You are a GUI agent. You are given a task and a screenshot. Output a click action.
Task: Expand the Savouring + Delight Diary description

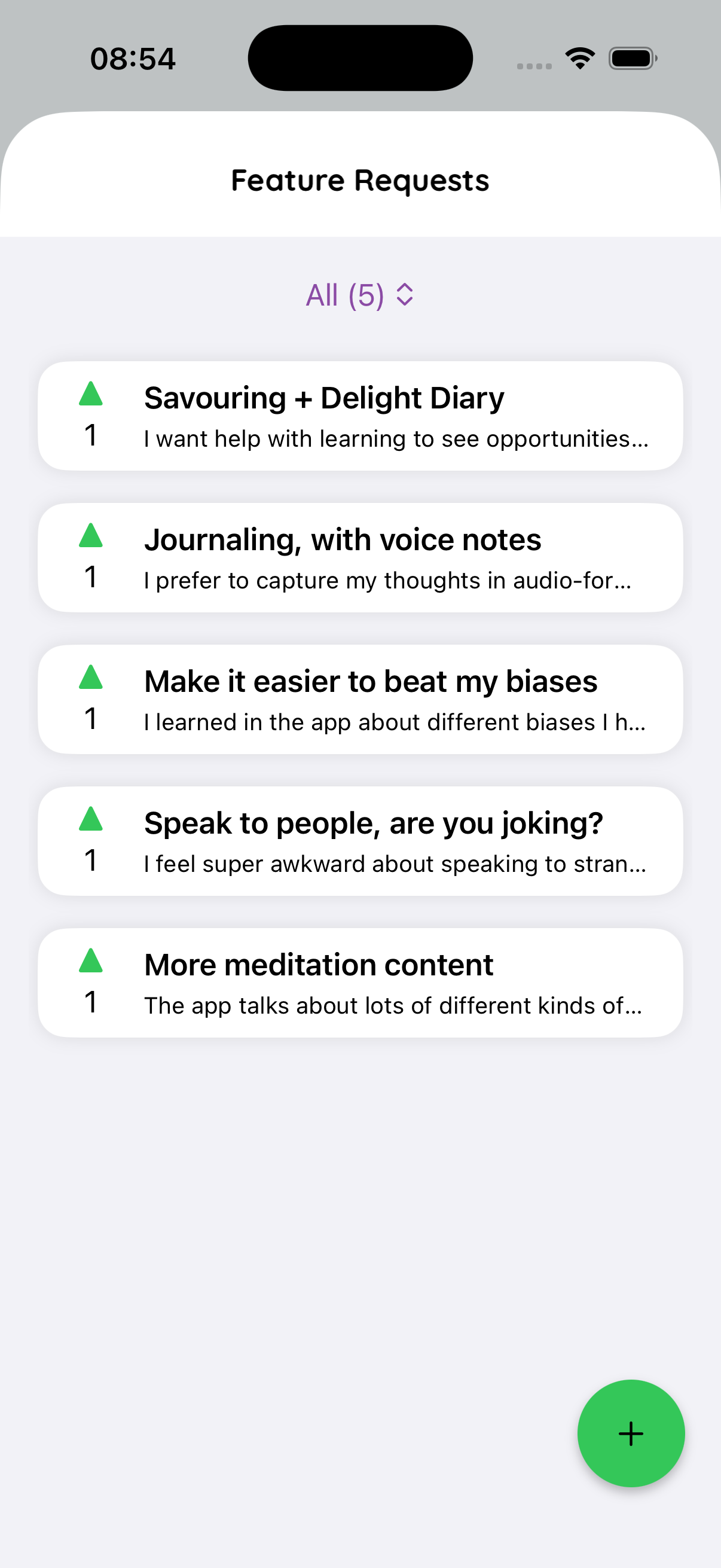[396, 438]
